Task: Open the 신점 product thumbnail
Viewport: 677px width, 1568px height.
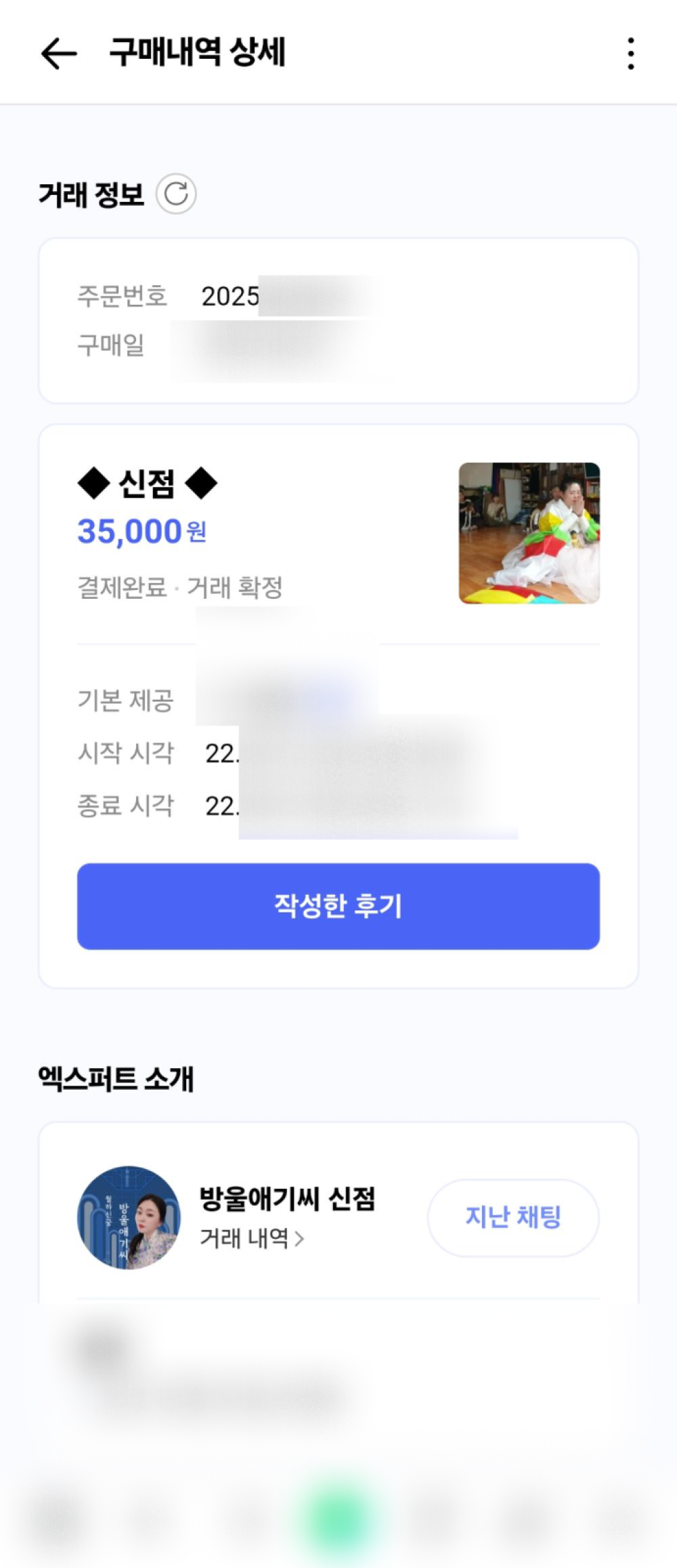Action: point(529,533)
